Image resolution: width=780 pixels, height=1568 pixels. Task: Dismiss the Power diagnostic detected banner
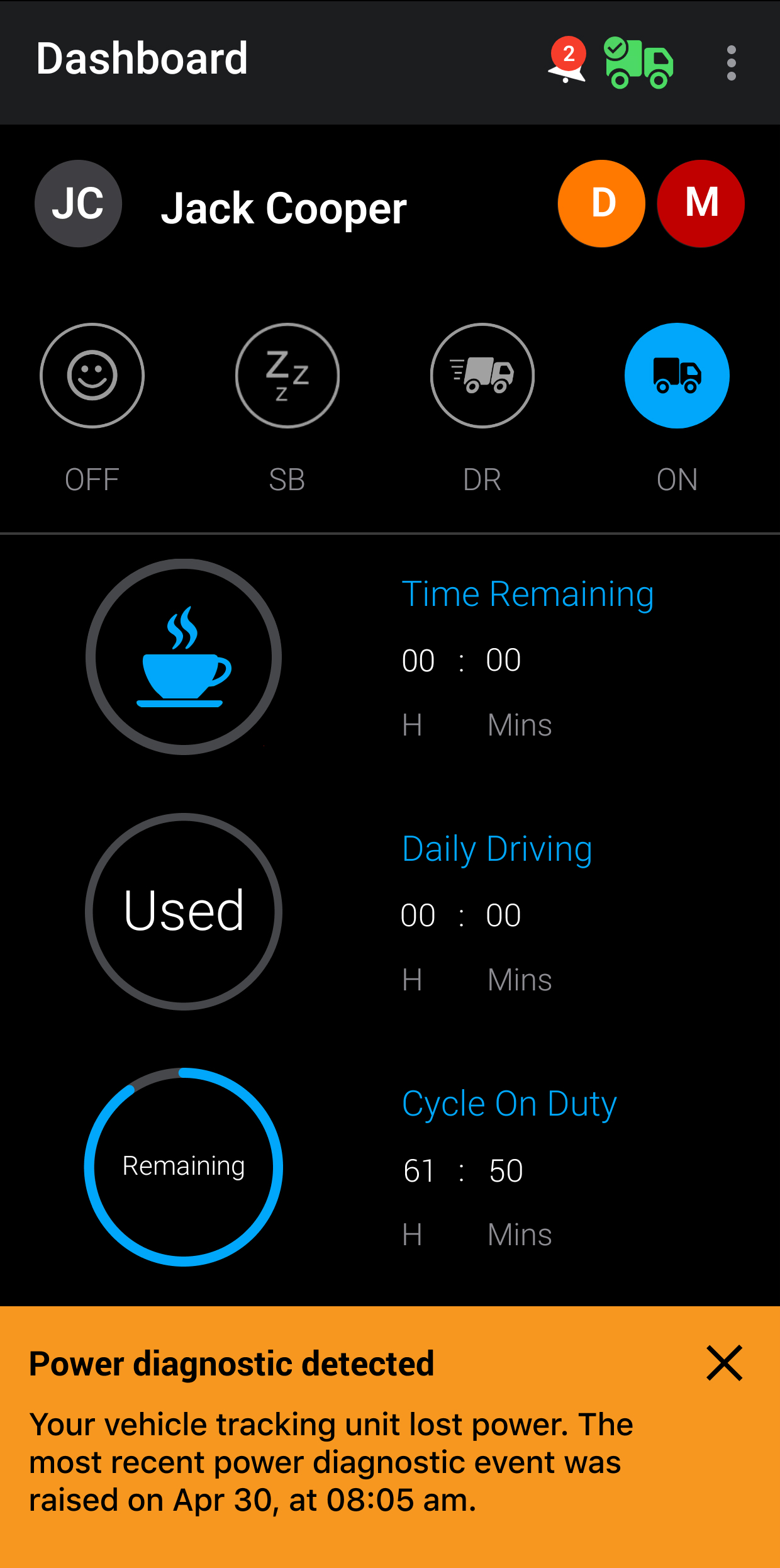coord(724,1363)
